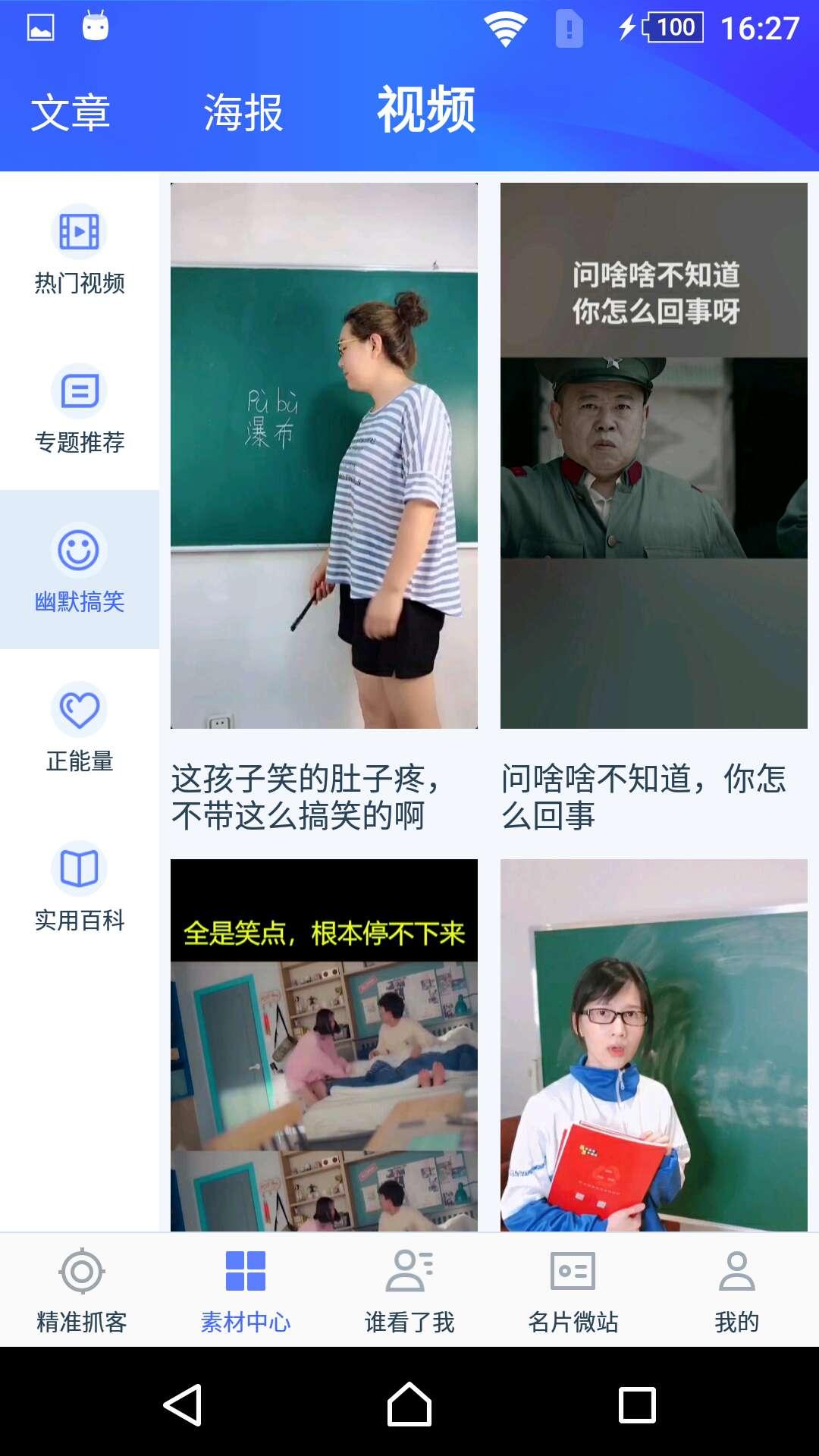Play the video 这孩子笑的肚子疼
819x1456 pixels.
[x=324, y=456]
